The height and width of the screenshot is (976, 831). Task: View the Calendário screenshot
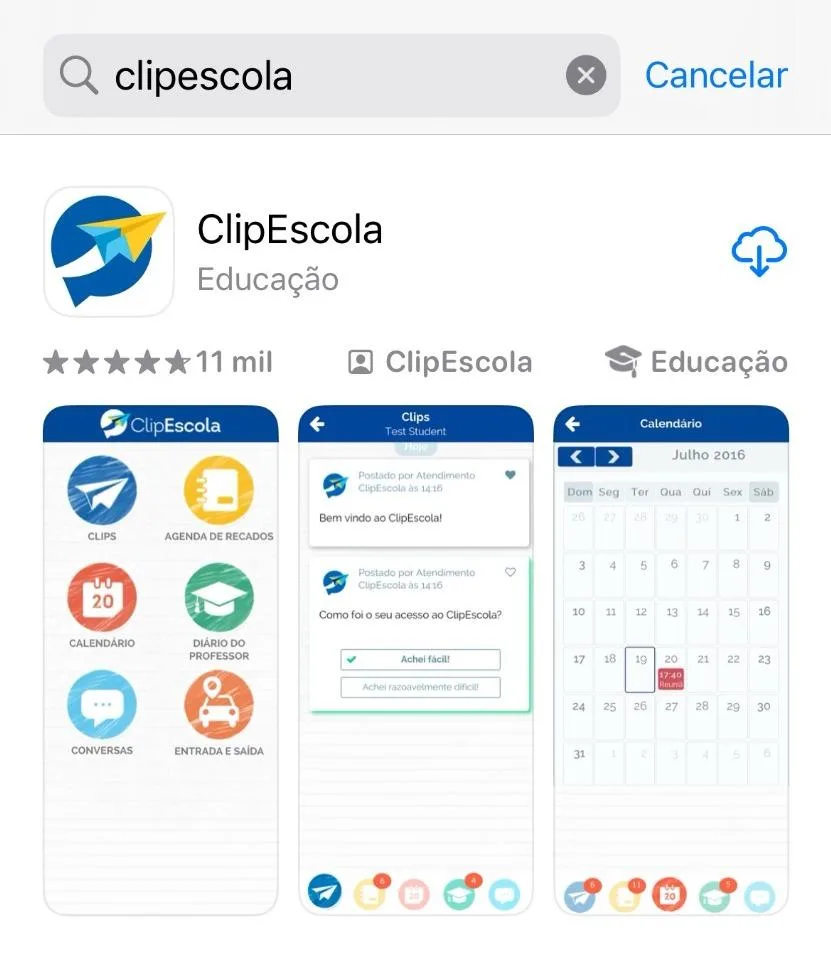pyautogui.click(x=671, y=660)
